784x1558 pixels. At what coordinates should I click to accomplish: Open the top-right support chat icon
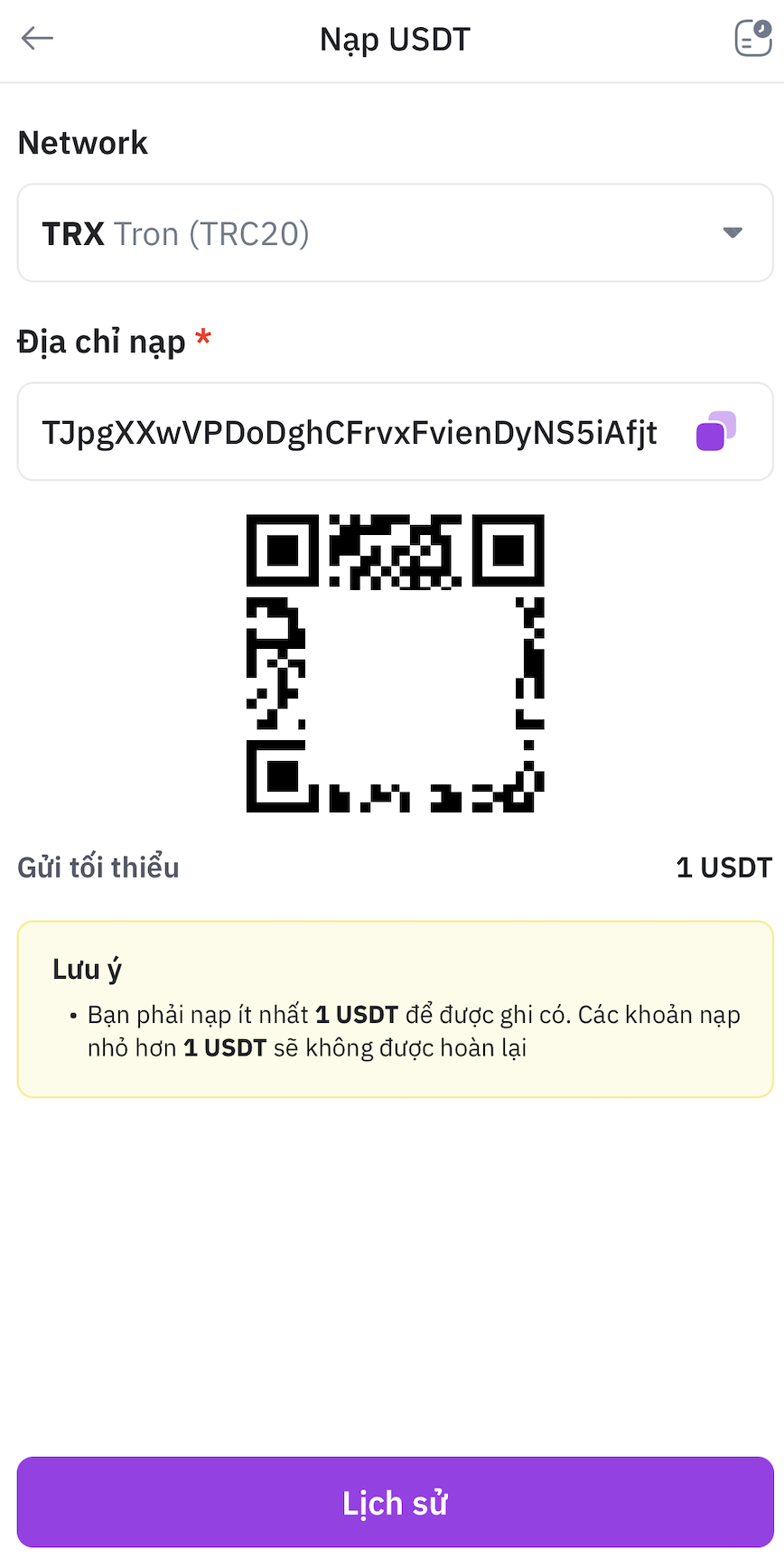pyautogui.click(x=752, y=38)
